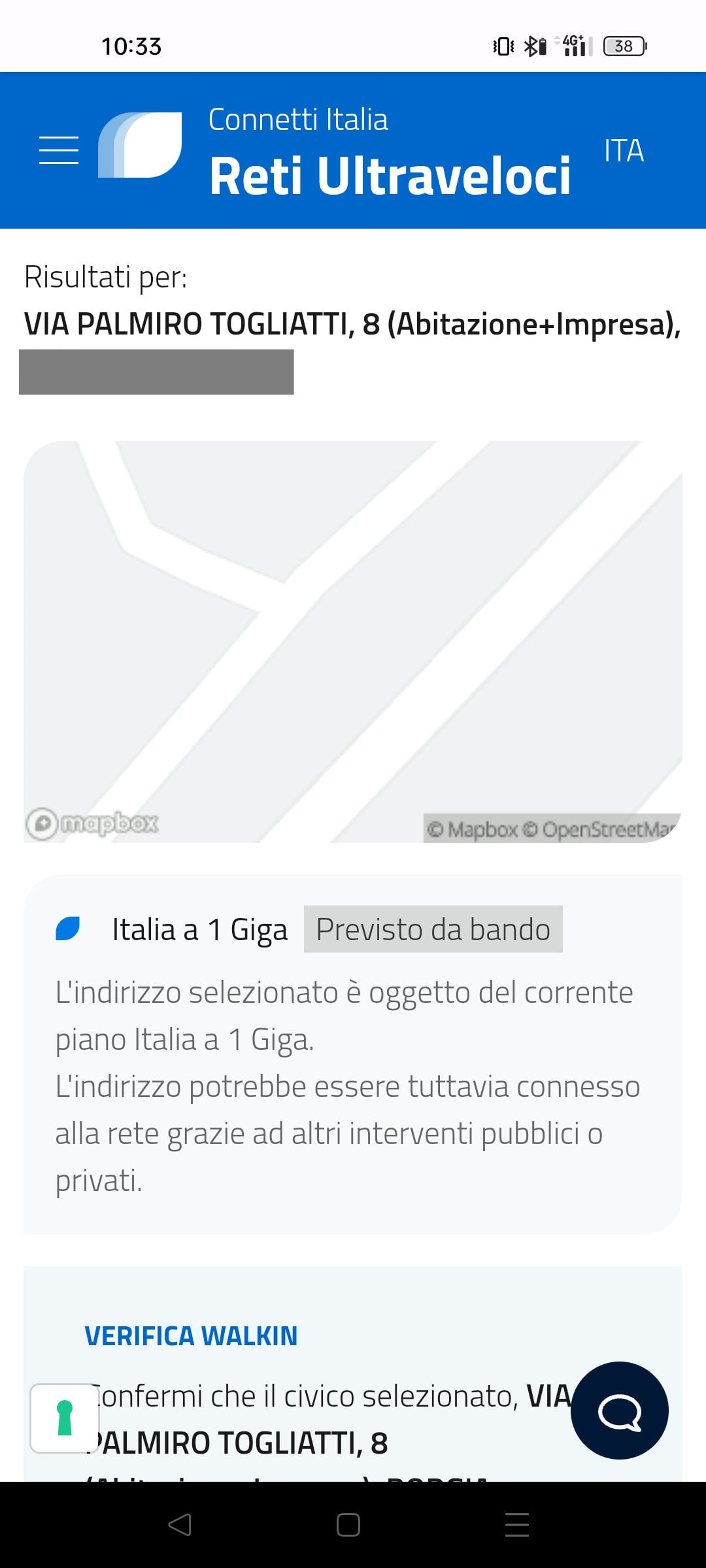Image resolution: width=706 pixels, height=1568 pixels.
Task: Go back with the system back button
Action: (x=180, y=1525)
